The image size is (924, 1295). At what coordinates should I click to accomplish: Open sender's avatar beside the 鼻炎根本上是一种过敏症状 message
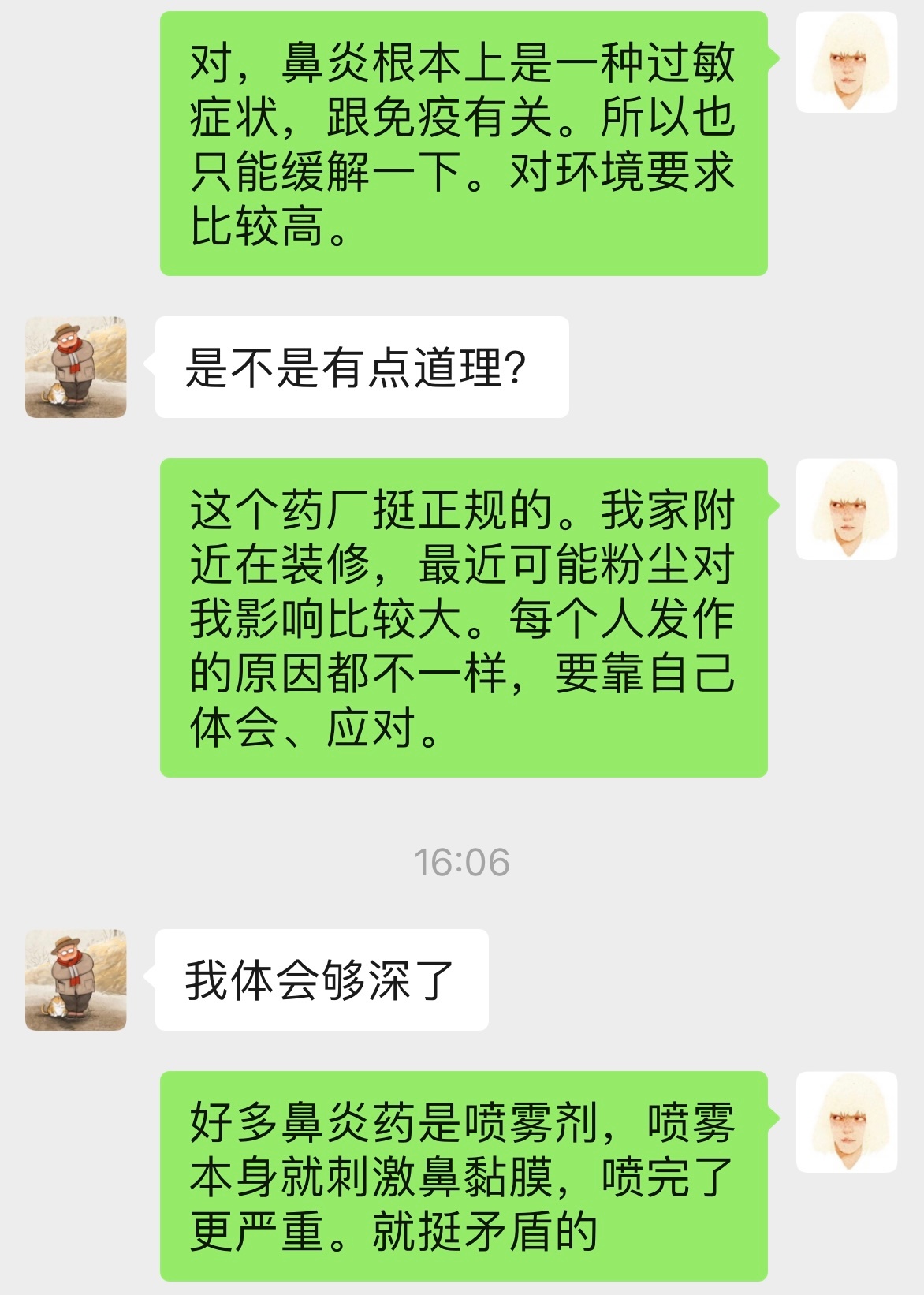coord(846,62)
